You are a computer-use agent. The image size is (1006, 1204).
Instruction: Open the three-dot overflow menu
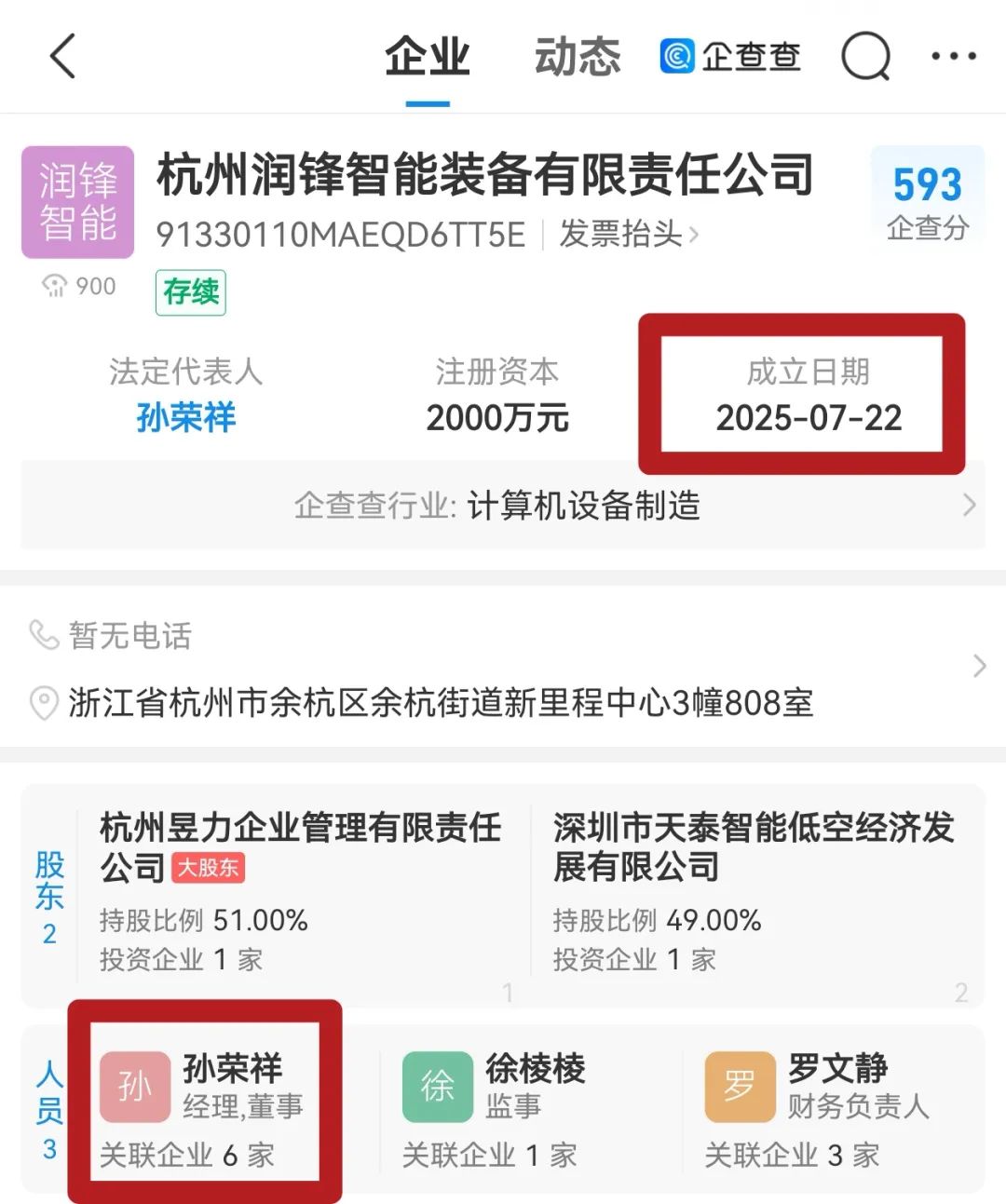coord(953,57)
